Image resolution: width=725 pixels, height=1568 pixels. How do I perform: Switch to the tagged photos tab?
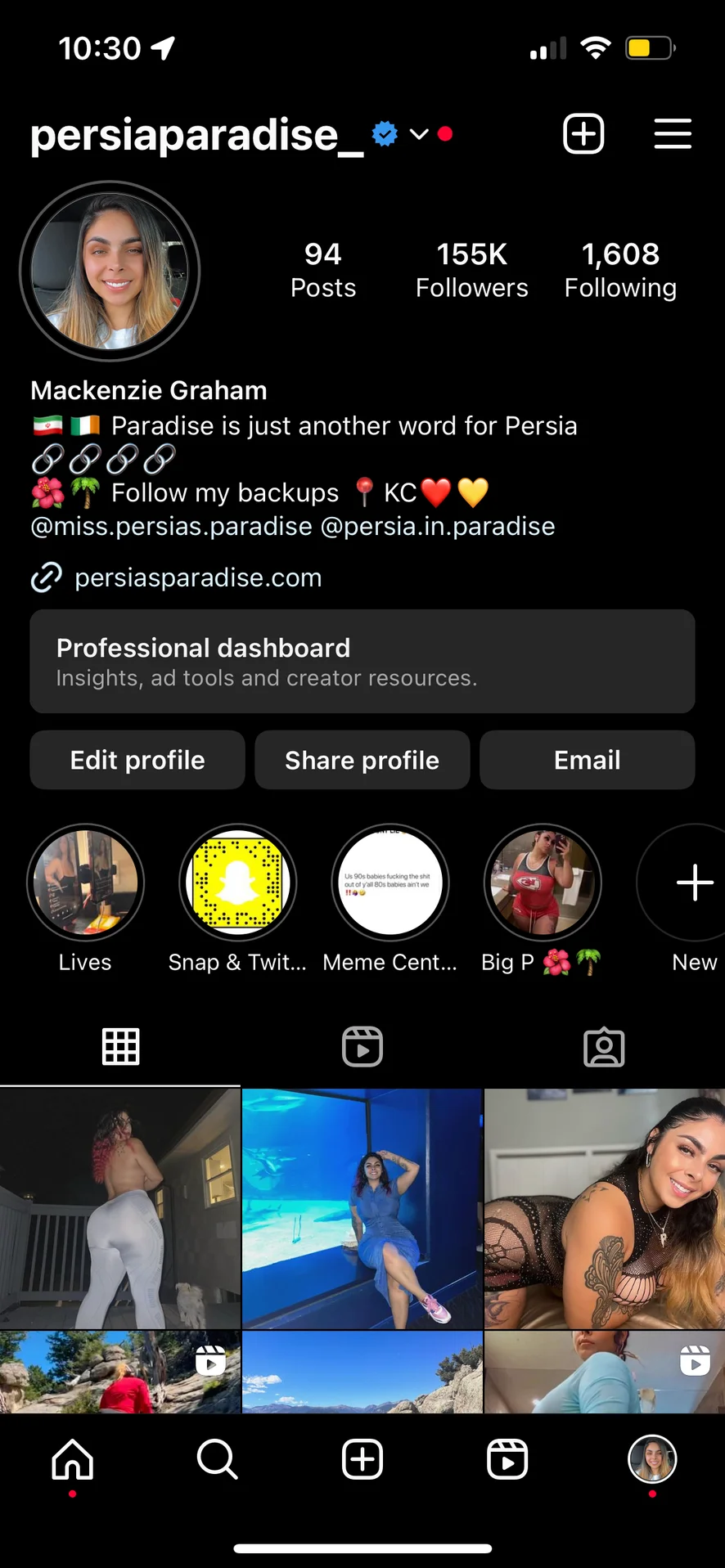[x=604, y=1047]
